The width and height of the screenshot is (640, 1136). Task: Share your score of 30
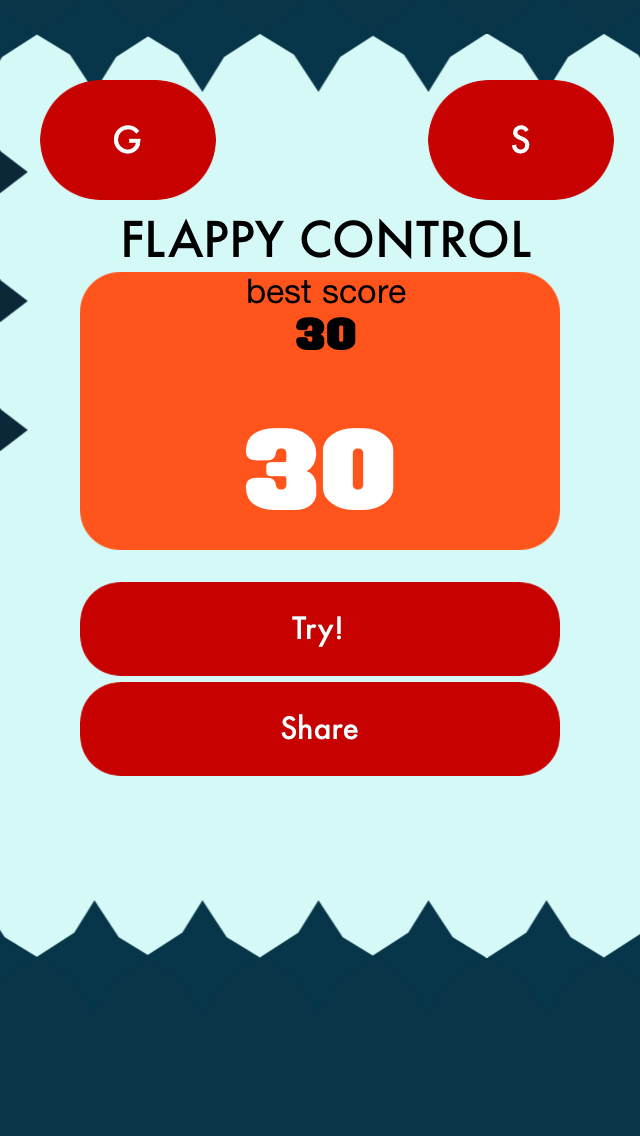pos(320,729)
